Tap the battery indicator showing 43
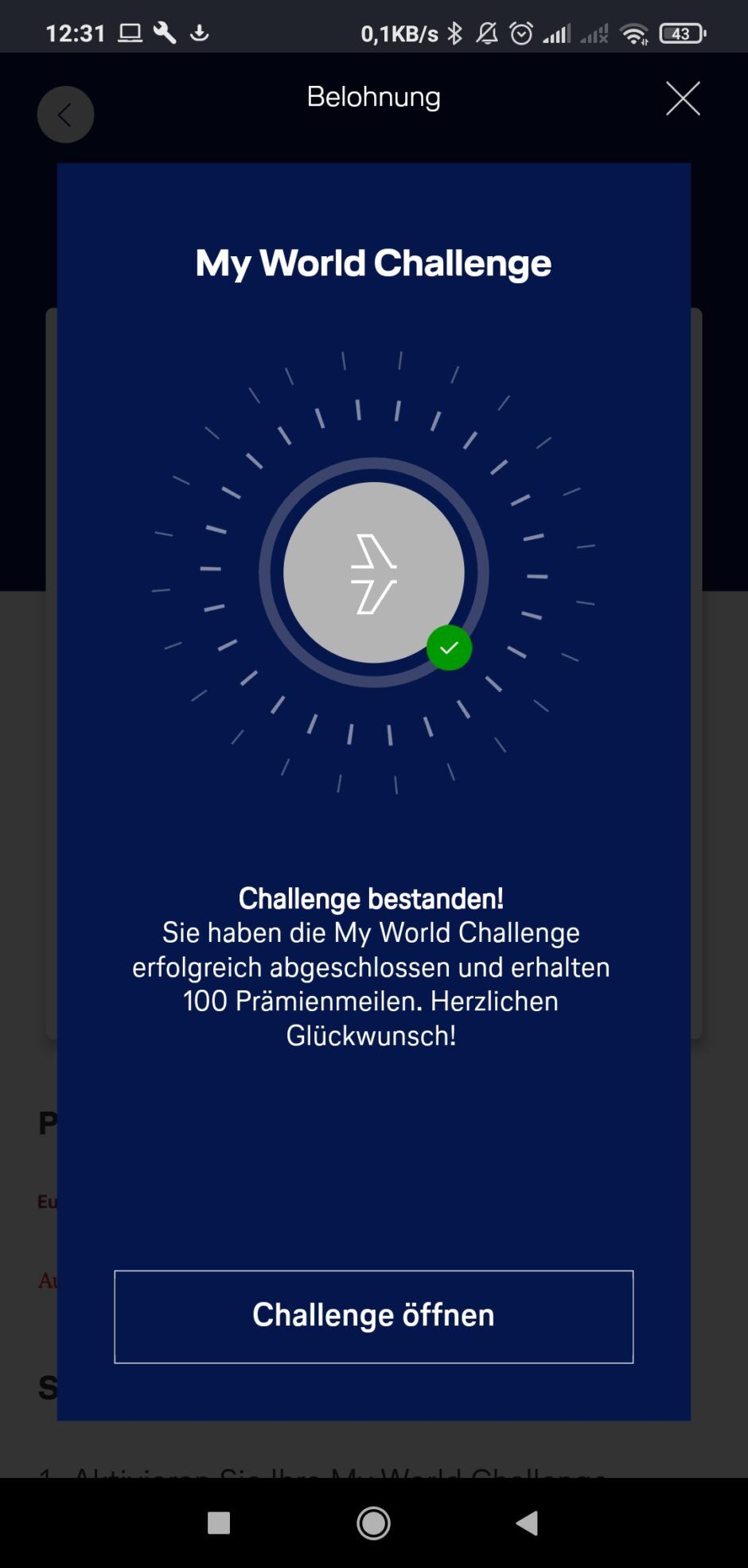The image size is (748, 1568). 680,33
